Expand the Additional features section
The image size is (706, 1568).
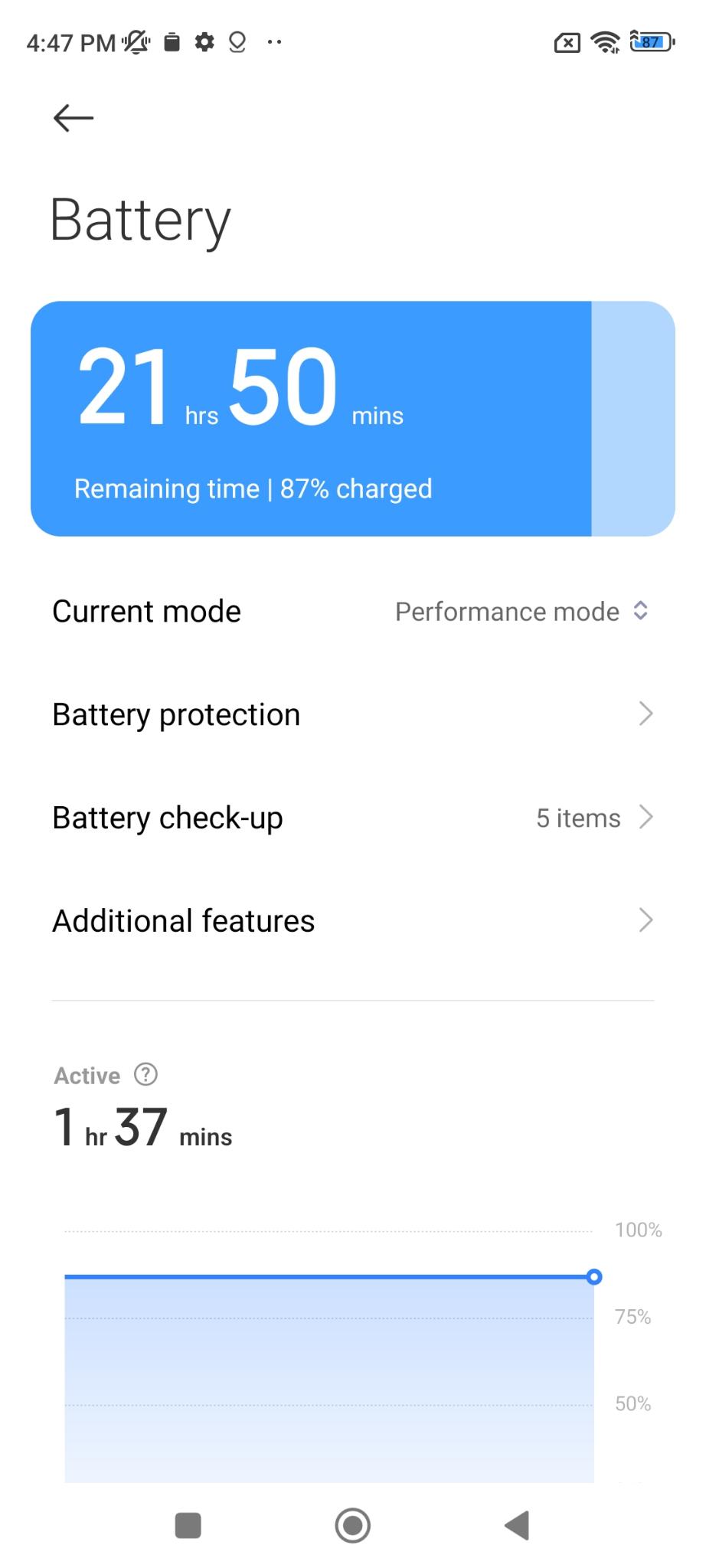click(x=352, y=920)
